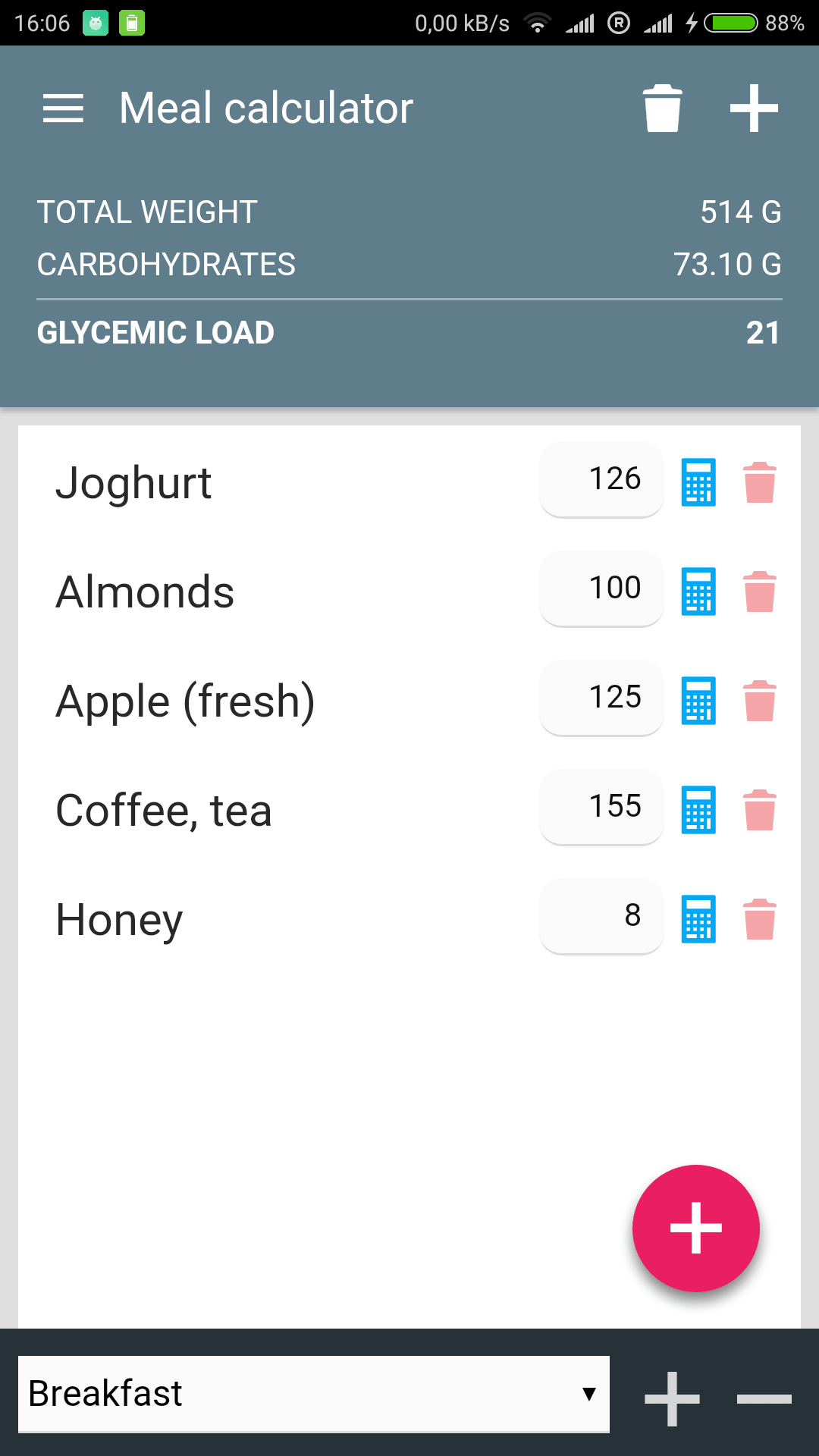819x1456 pixels.
Task: Expand the Breakfast meal dropdown
Action: pyautogui.click(x=314, y=1394)
